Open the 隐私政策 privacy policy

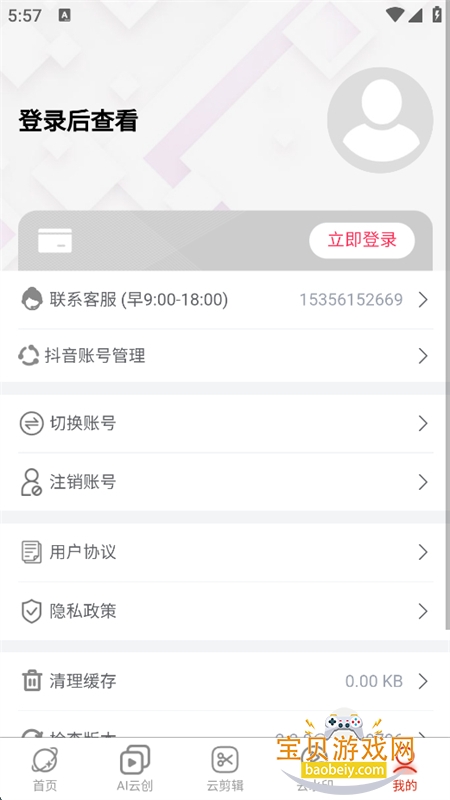[x=225, y=611]
